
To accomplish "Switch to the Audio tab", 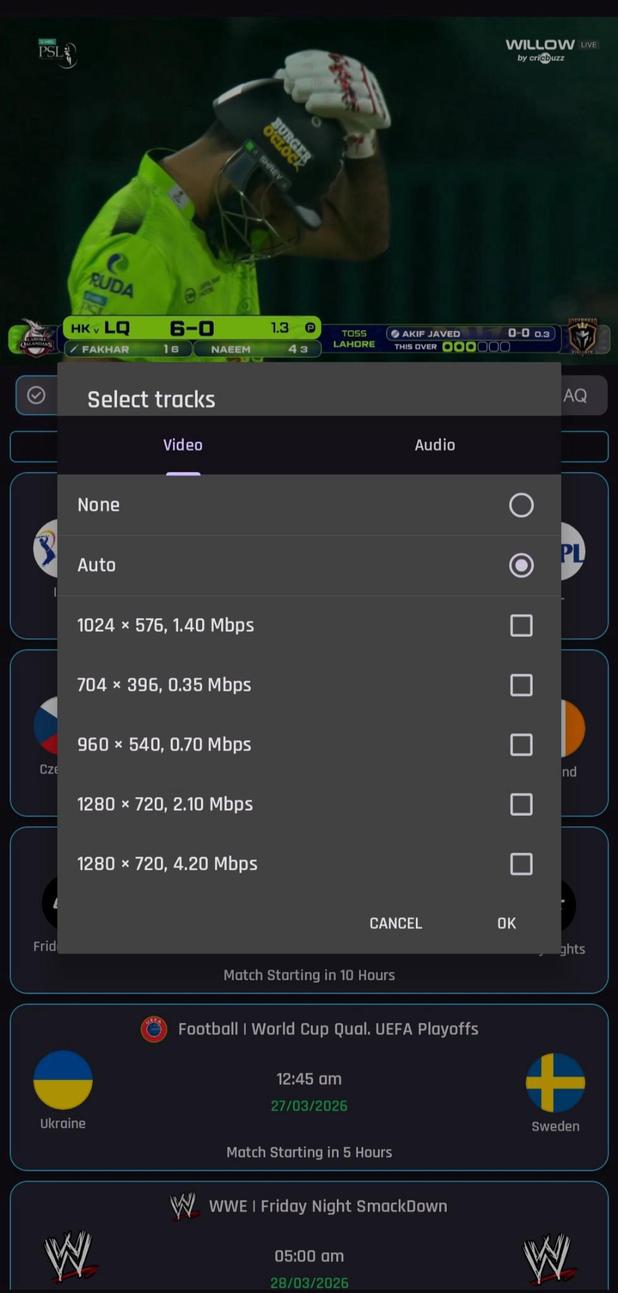I will click(434, 445).
